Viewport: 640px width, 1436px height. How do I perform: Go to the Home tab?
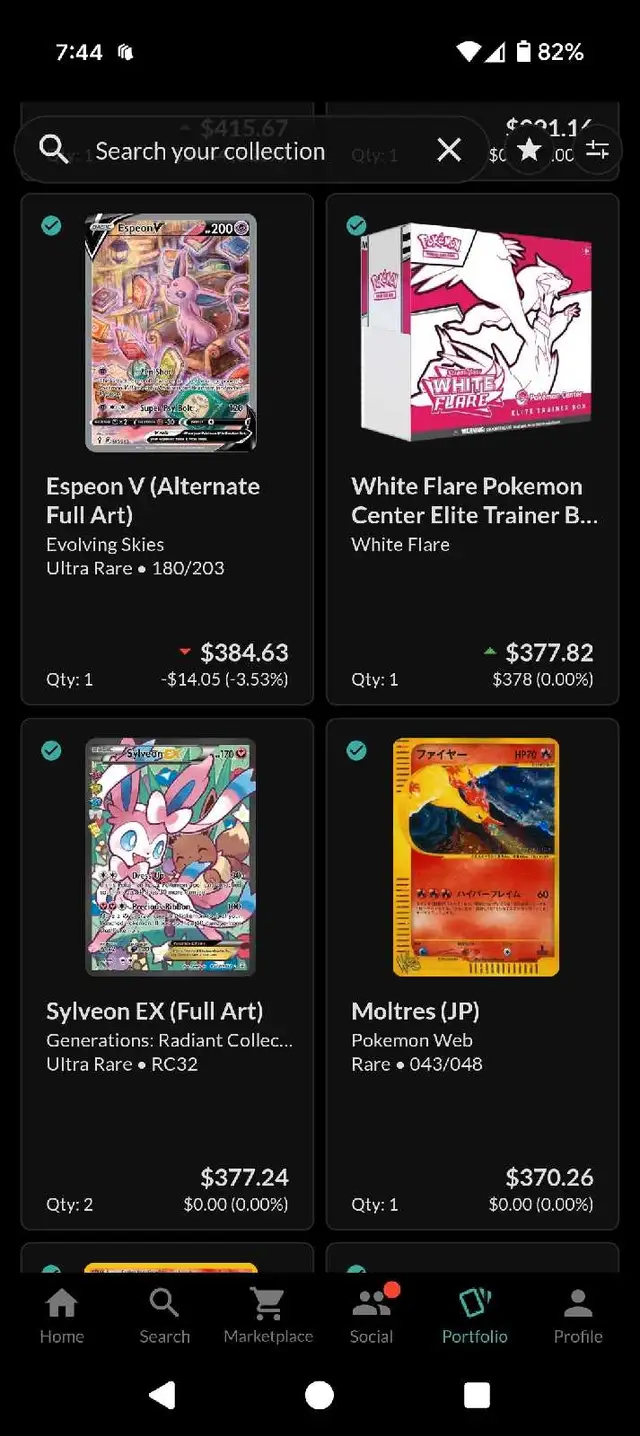(62, 1316)
